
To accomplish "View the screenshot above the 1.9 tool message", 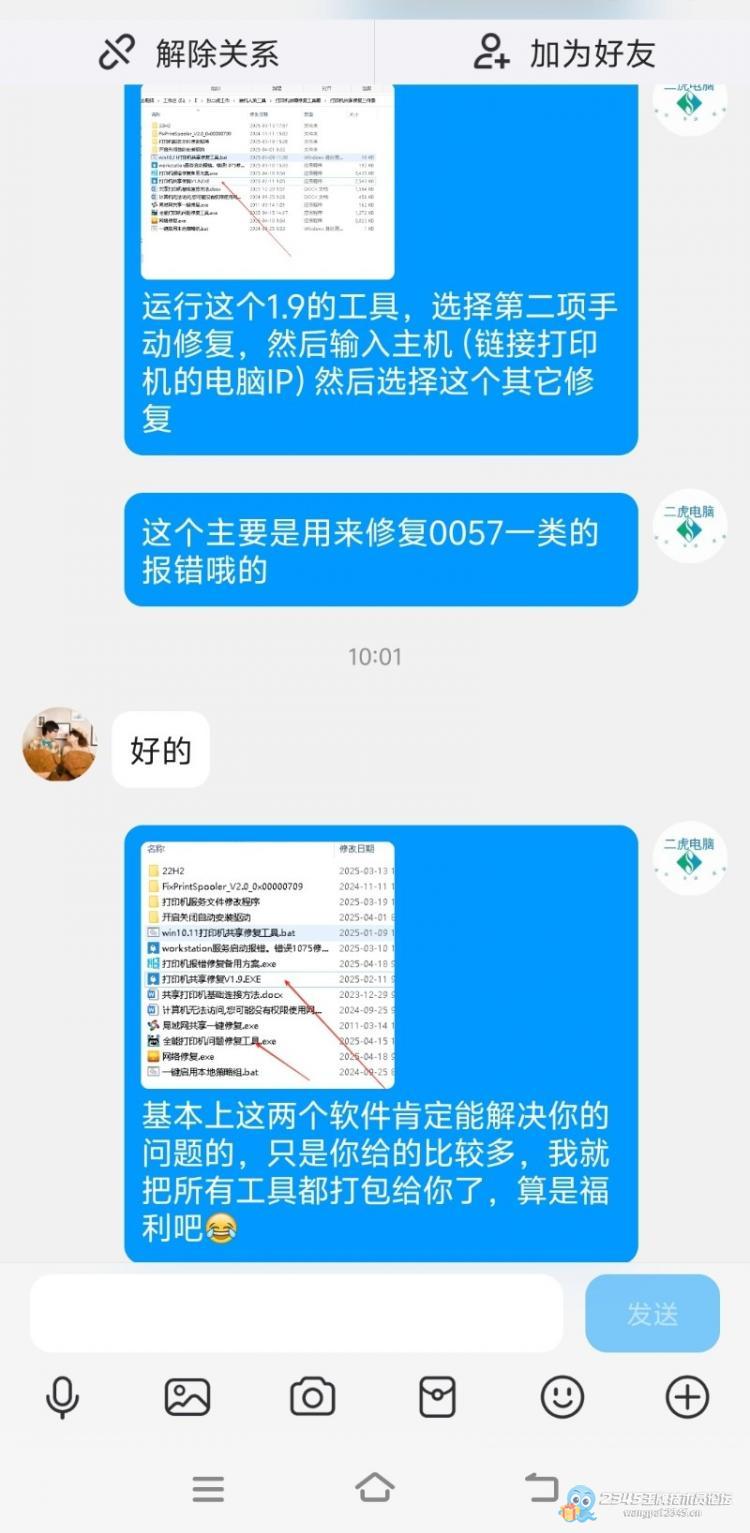I will tap(267, 182).
